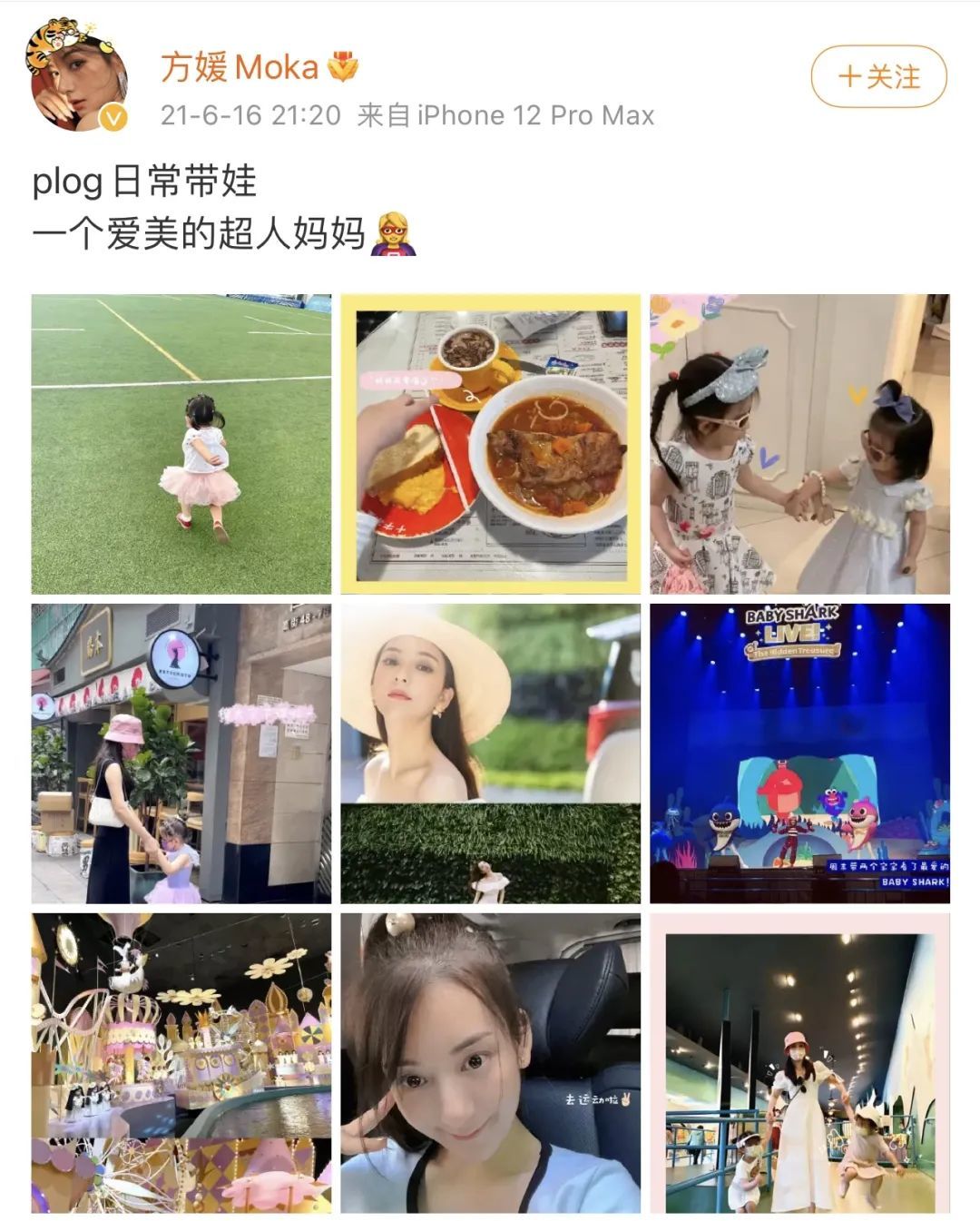Screen dimensions: 980x1221
Task: Tap the 方媛Moka username
Action: click(240, 68)
